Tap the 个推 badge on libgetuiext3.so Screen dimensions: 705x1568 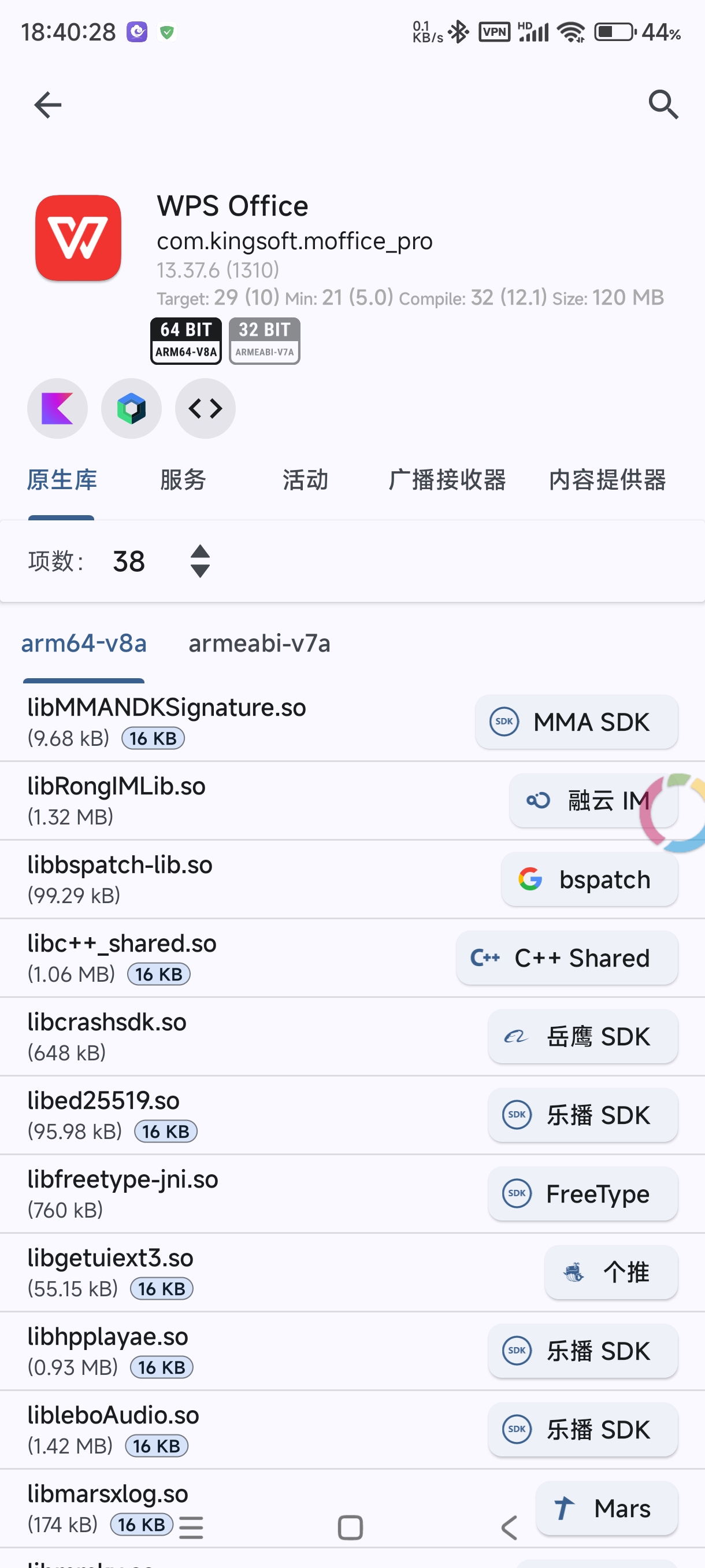pyautogui.click(x=611, y=1272)
